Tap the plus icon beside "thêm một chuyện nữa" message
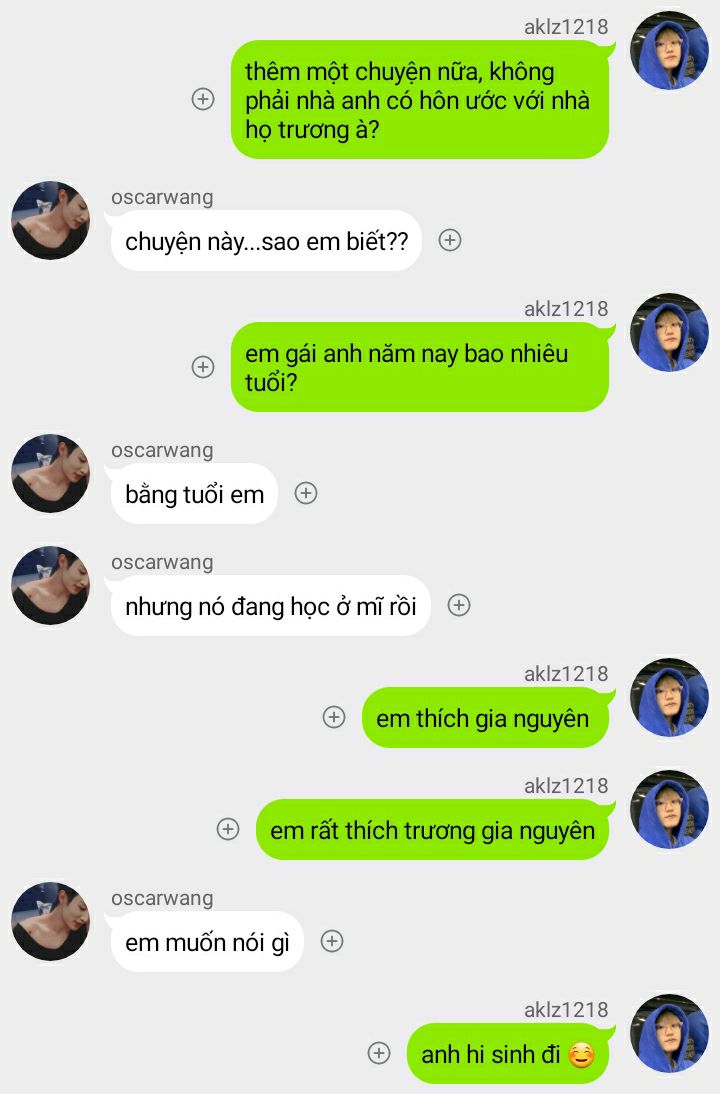Image resolution: width=720 pixels, height=1094 pixels. pyautogui.click(x=203, y=99)
